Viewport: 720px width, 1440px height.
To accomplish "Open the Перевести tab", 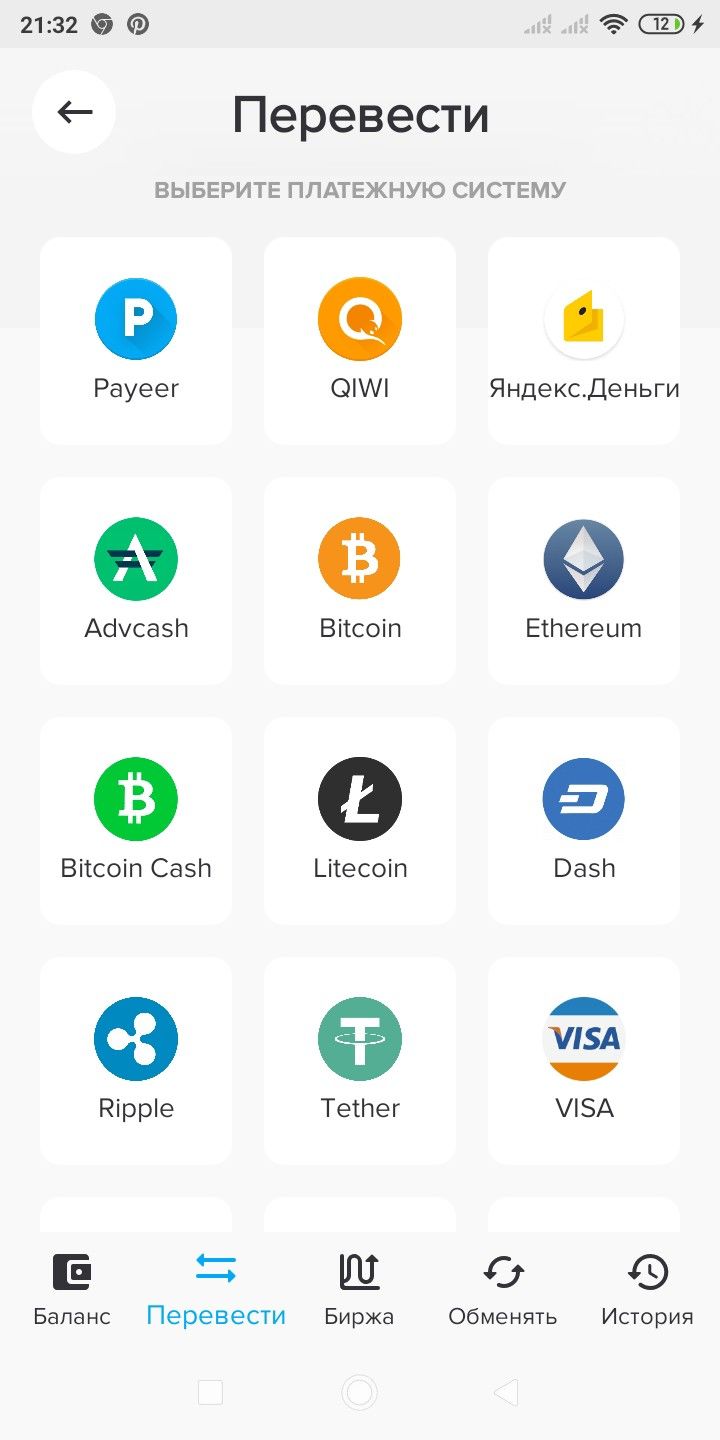I will tap(216, 1290).
